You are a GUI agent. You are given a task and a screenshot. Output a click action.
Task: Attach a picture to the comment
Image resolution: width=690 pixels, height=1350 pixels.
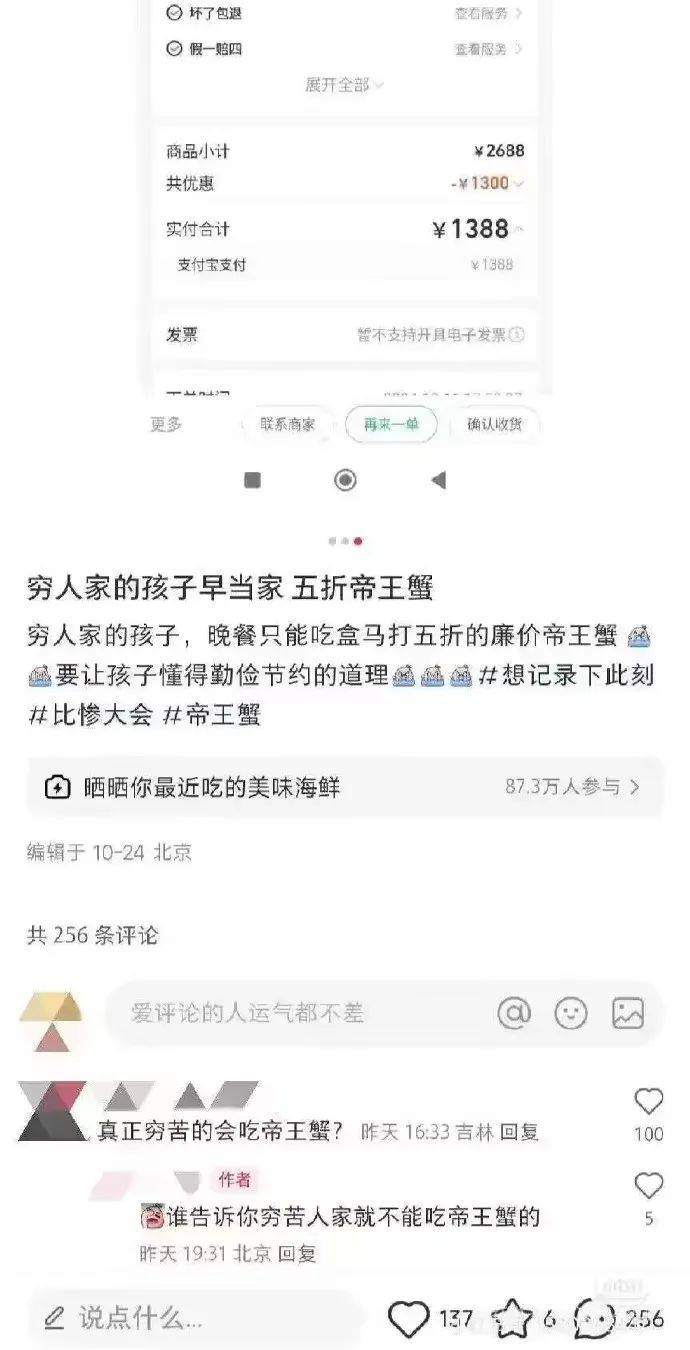click(x=628, y=1013)
